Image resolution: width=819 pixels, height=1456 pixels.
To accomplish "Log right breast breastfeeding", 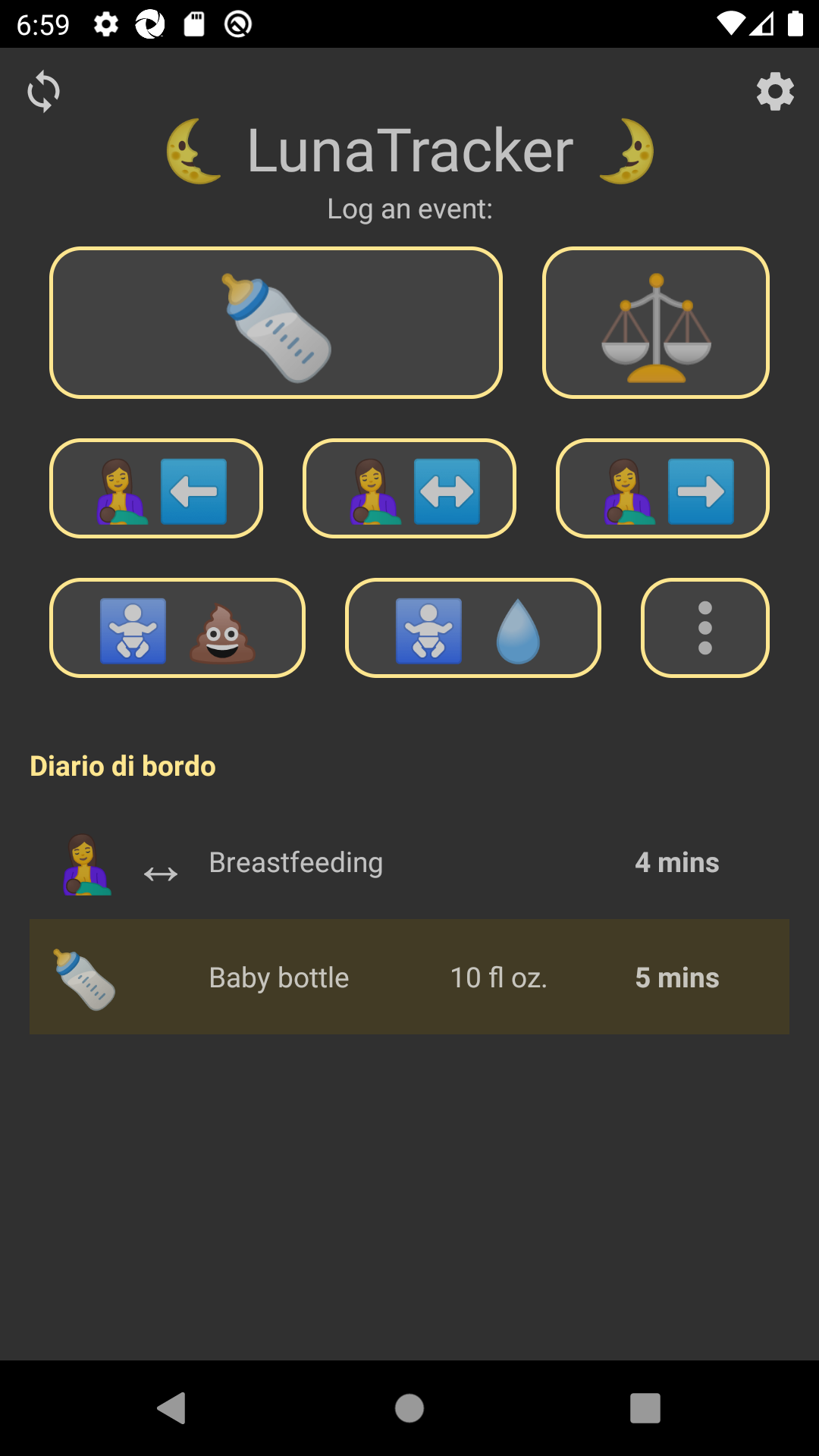I will click(x=663, y=488).
